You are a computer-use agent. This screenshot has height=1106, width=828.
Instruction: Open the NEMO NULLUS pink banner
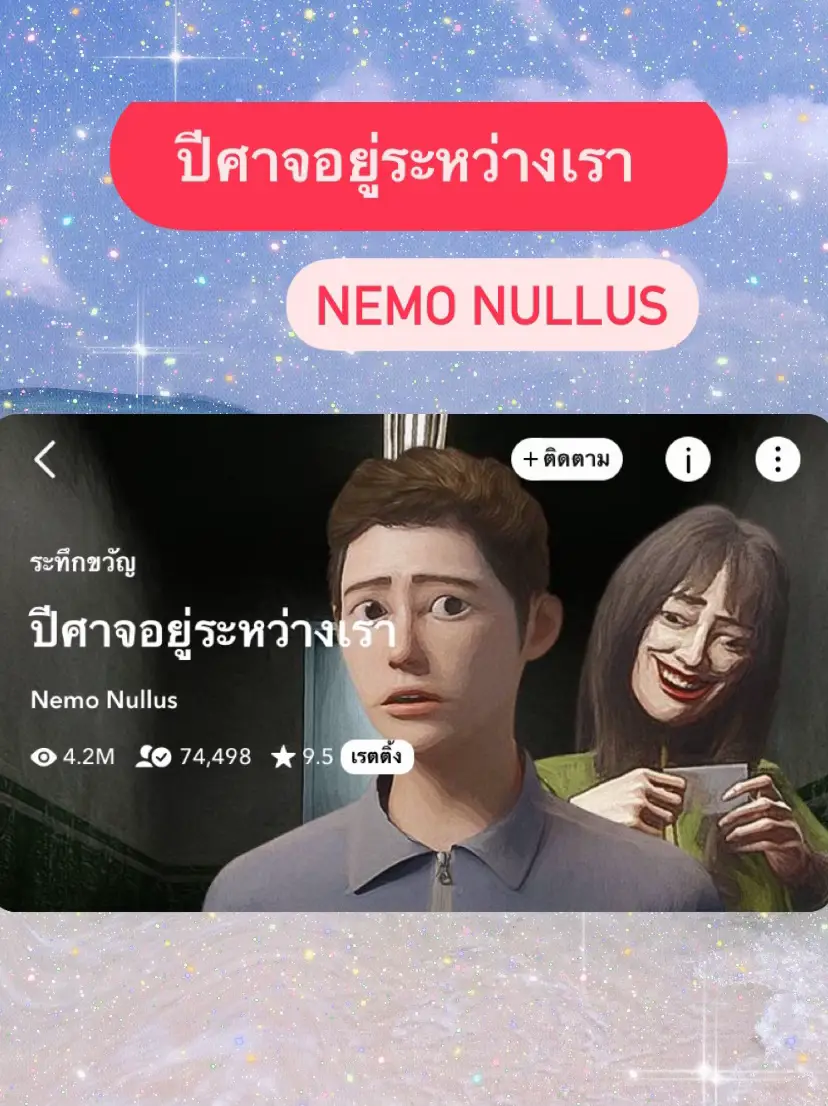[492, 305]
